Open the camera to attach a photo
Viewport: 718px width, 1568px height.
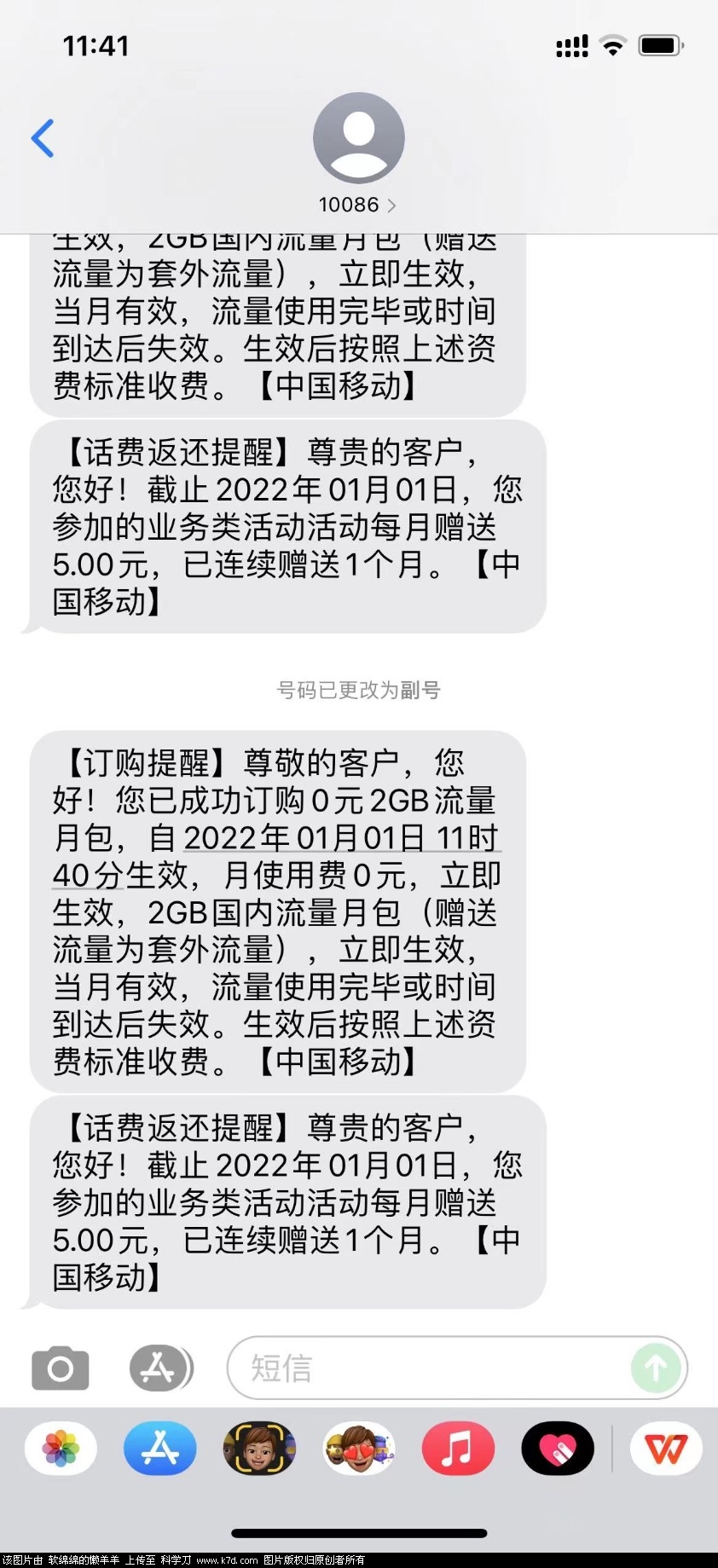60,1368
